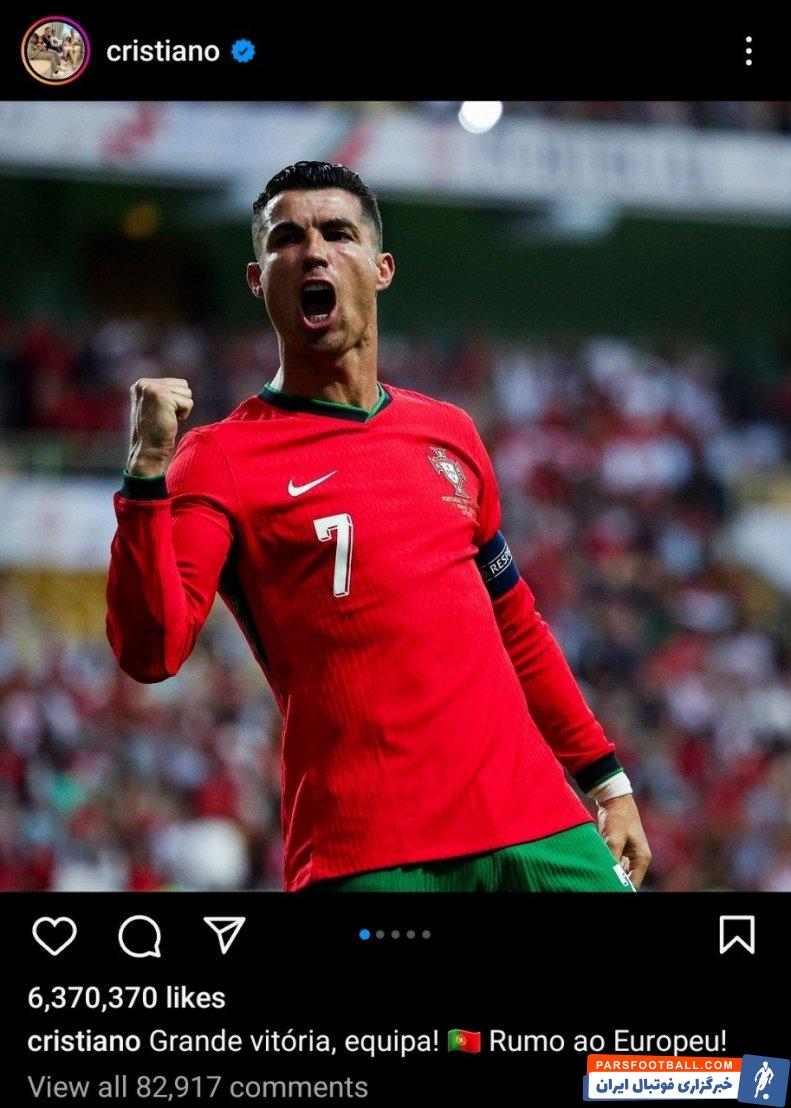Open comments via the speech bubble icon

pyautogui.click(x=142, y=935)
